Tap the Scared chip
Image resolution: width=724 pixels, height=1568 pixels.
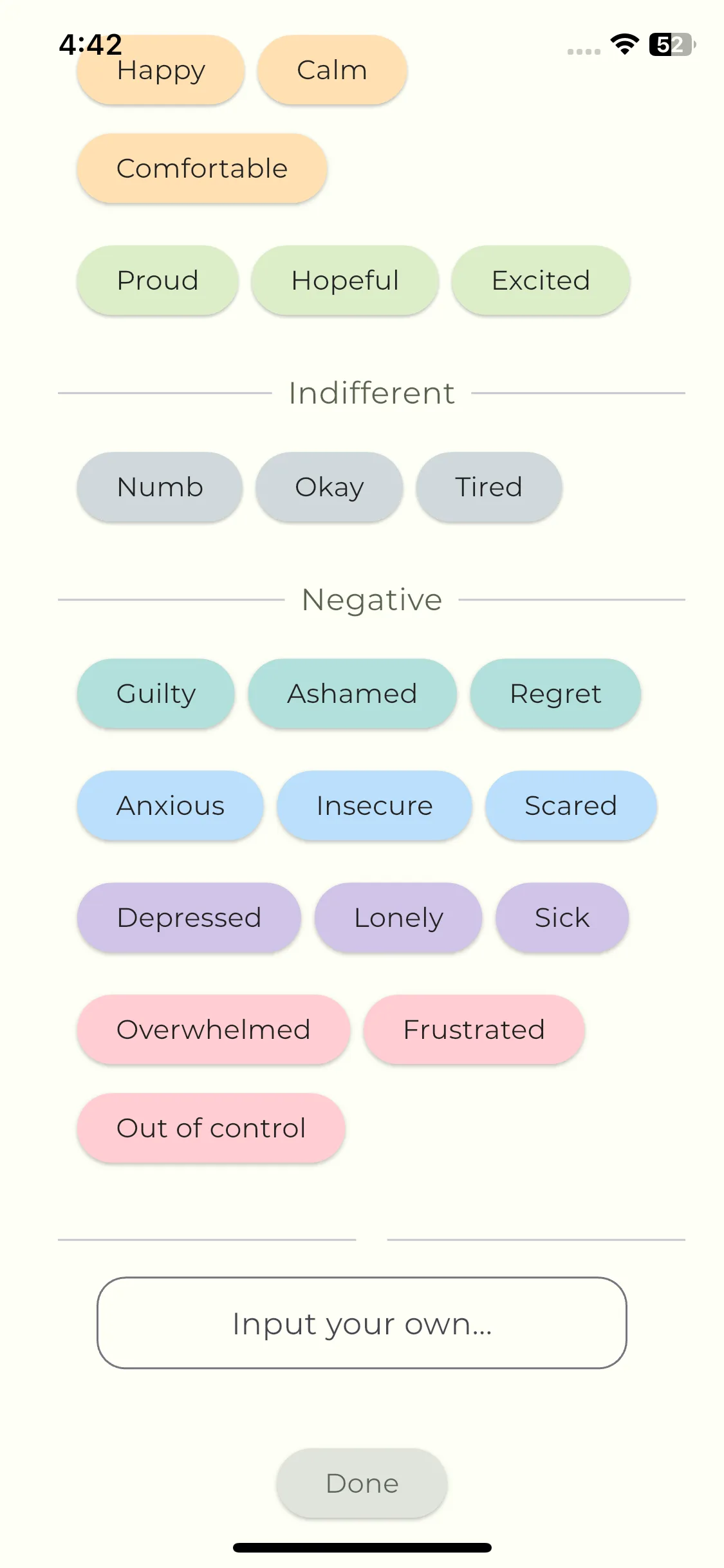pos(571,806)
